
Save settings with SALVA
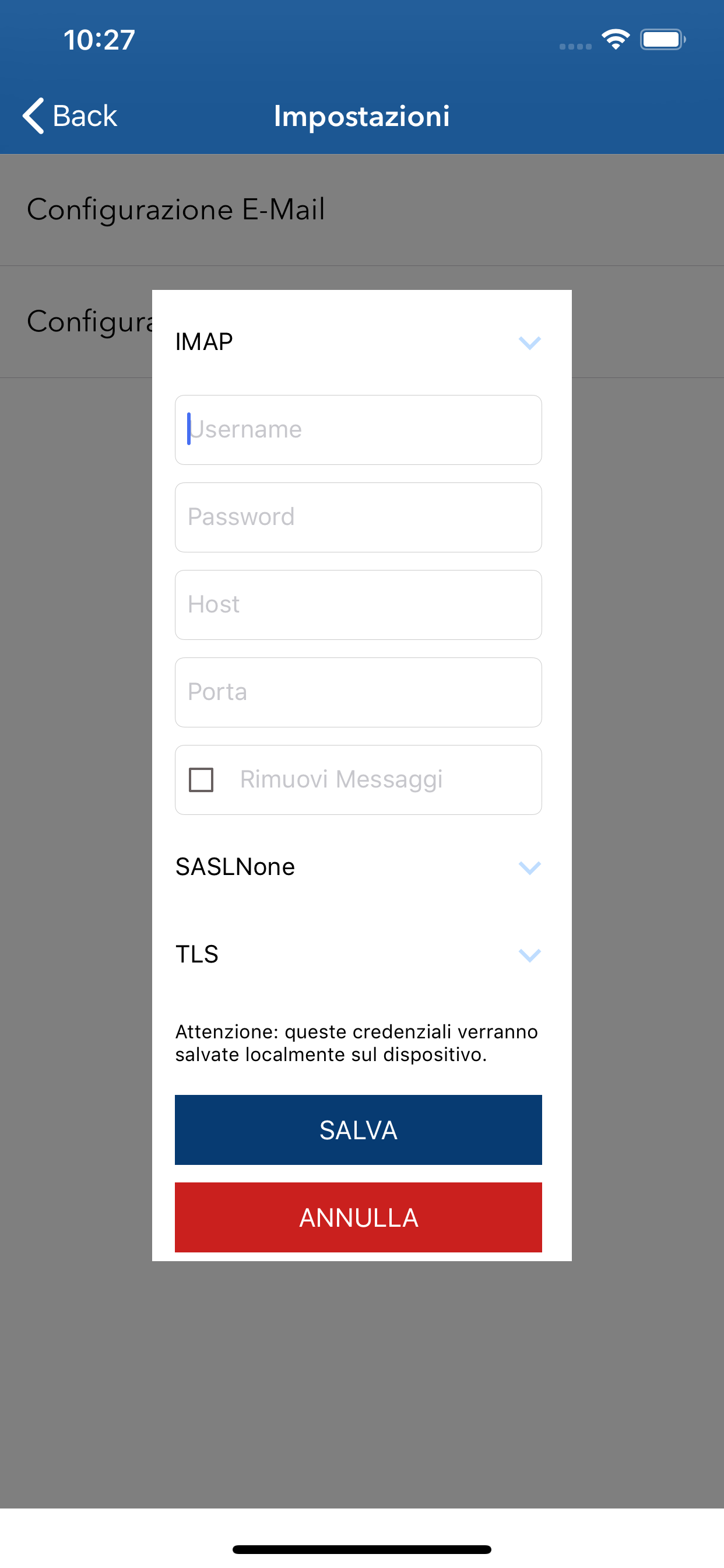[x=359, y=1130]
